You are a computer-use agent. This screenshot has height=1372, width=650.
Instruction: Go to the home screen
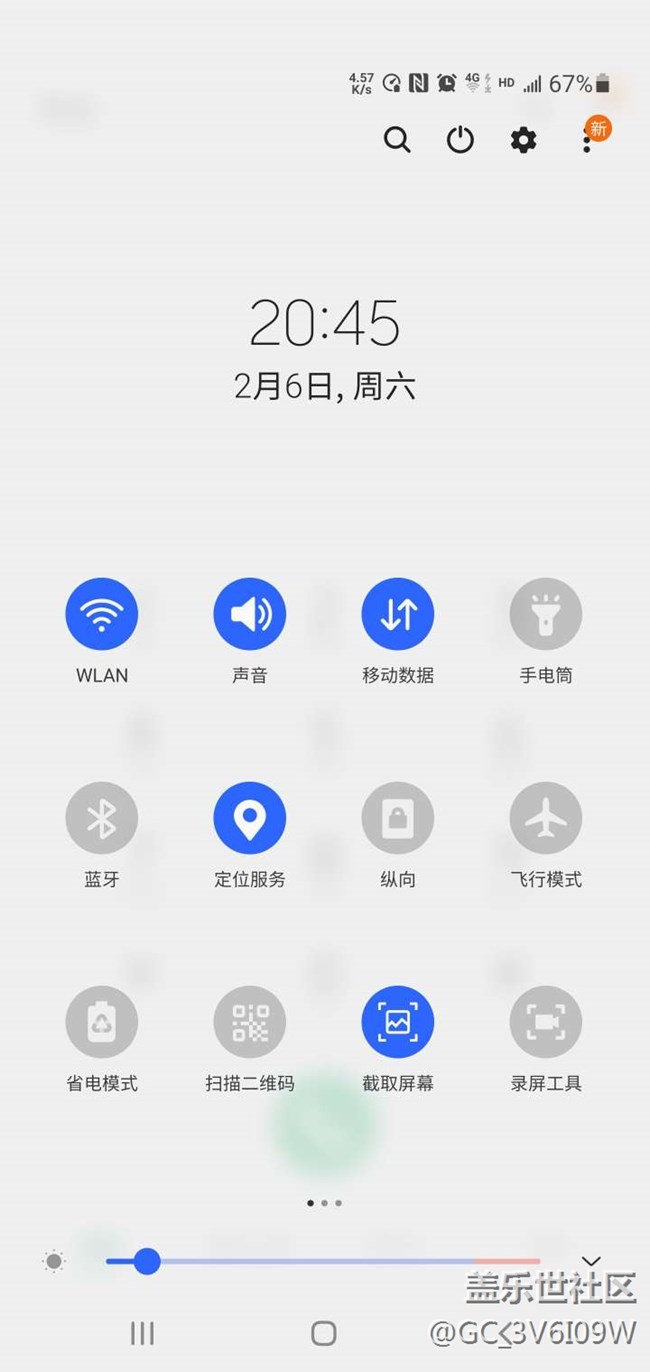click(323, 1332)
